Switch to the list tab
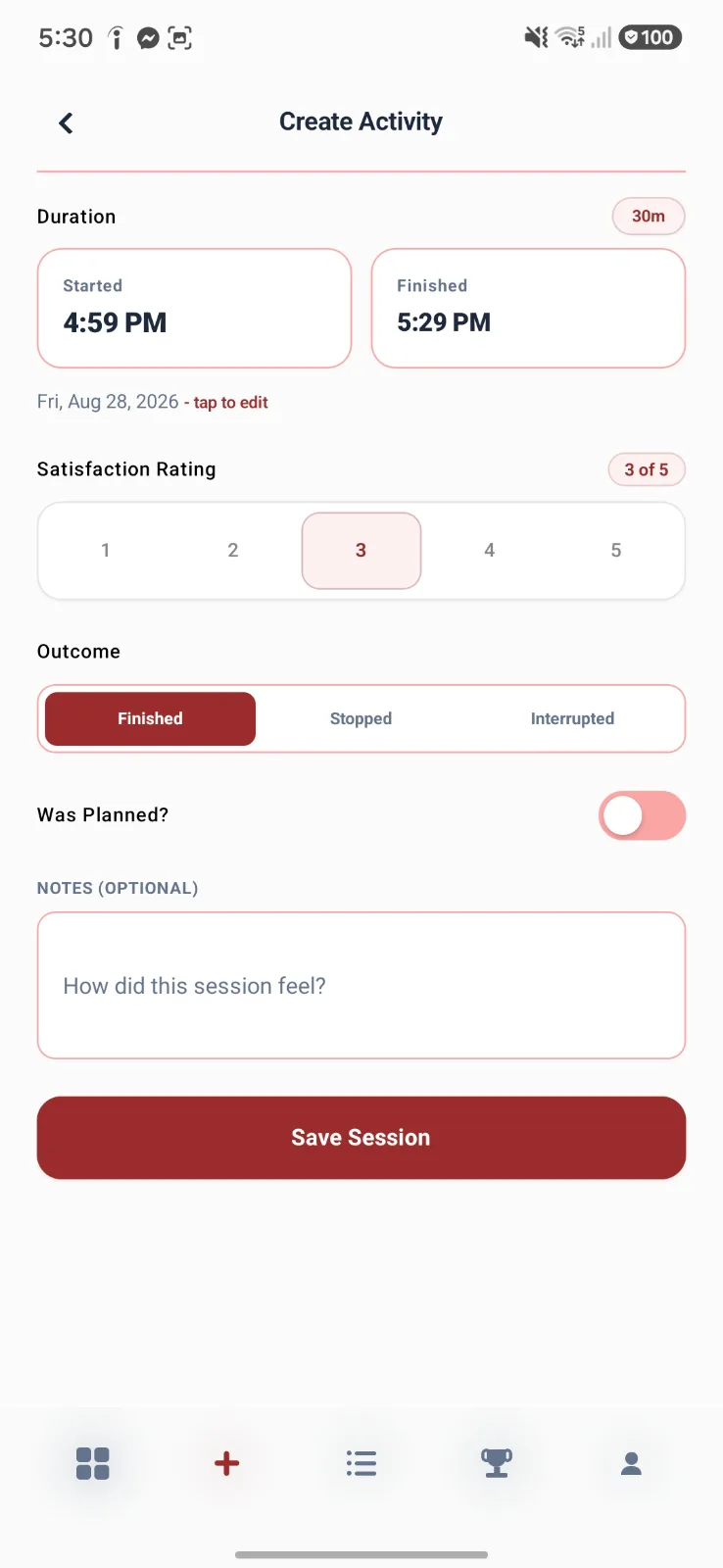The height and width of the screenshot is (1568, 723). [x=361, y=1464]
